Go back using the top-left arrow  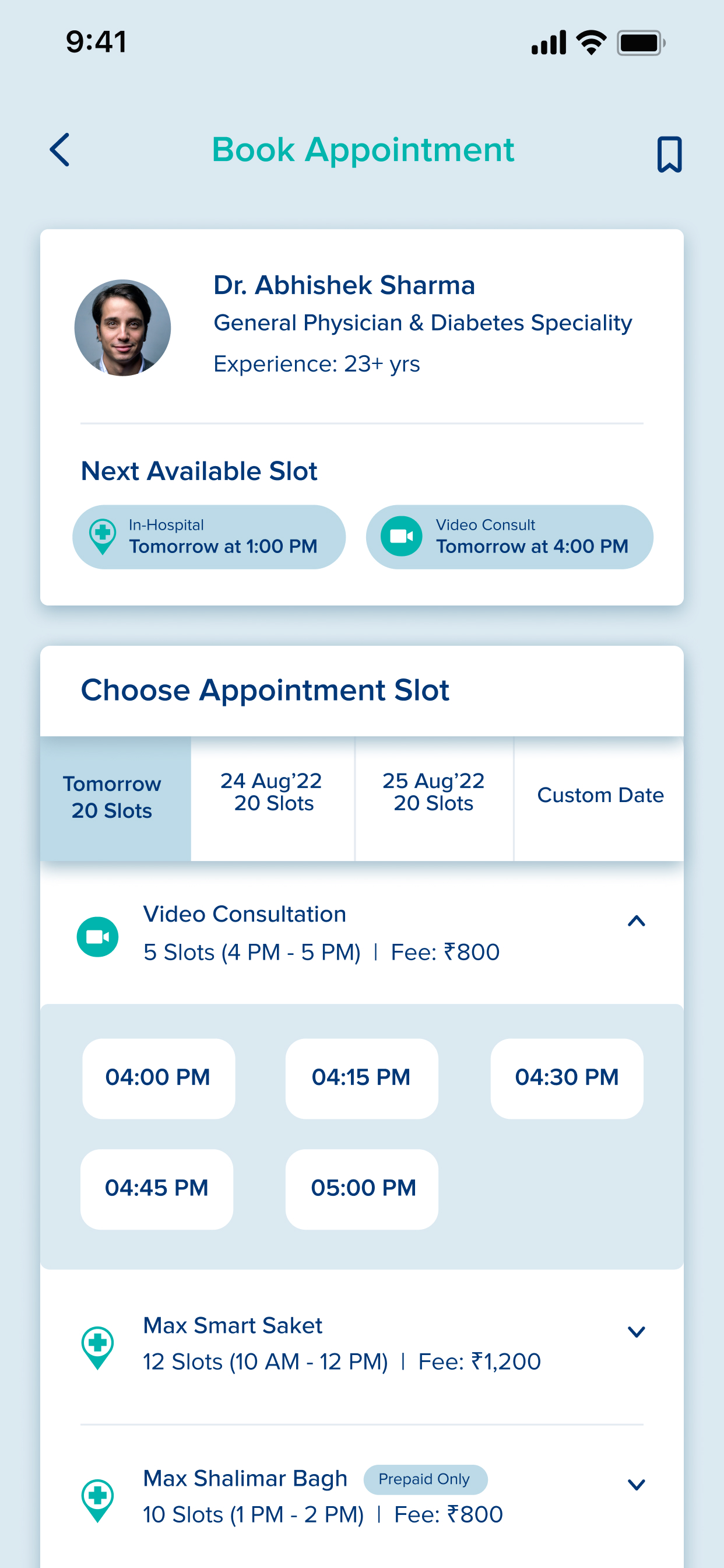click(x=59, y=150)
